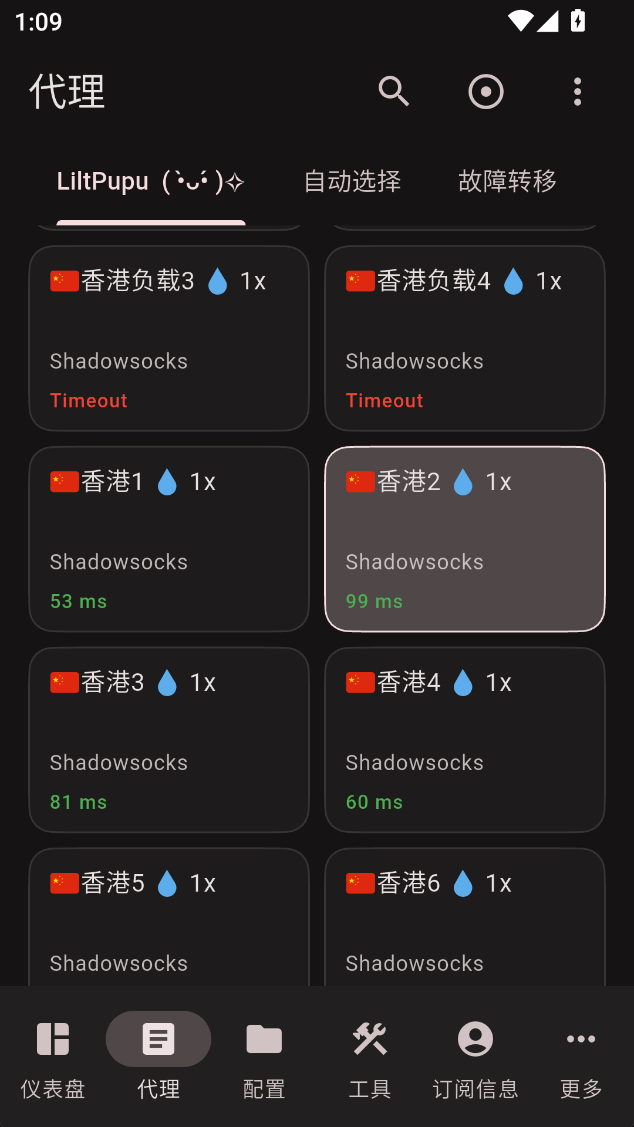Switch to the LiltPupu group tab
This screenshot has width=634, height=1127.
click(x=151, y=181)
